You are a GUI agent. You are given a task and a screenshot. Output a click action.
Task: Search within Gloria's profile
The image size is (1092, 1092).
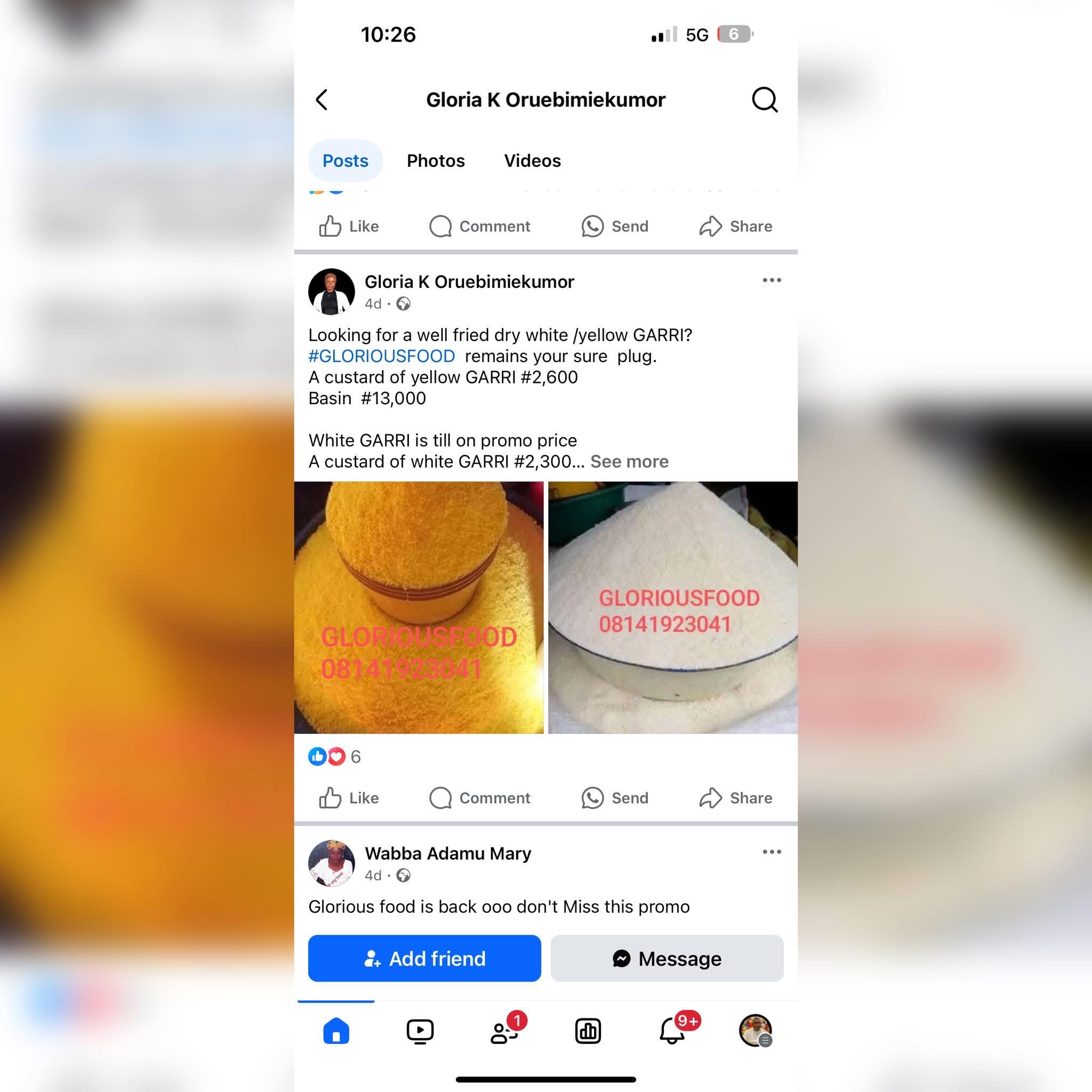[764, 100]
